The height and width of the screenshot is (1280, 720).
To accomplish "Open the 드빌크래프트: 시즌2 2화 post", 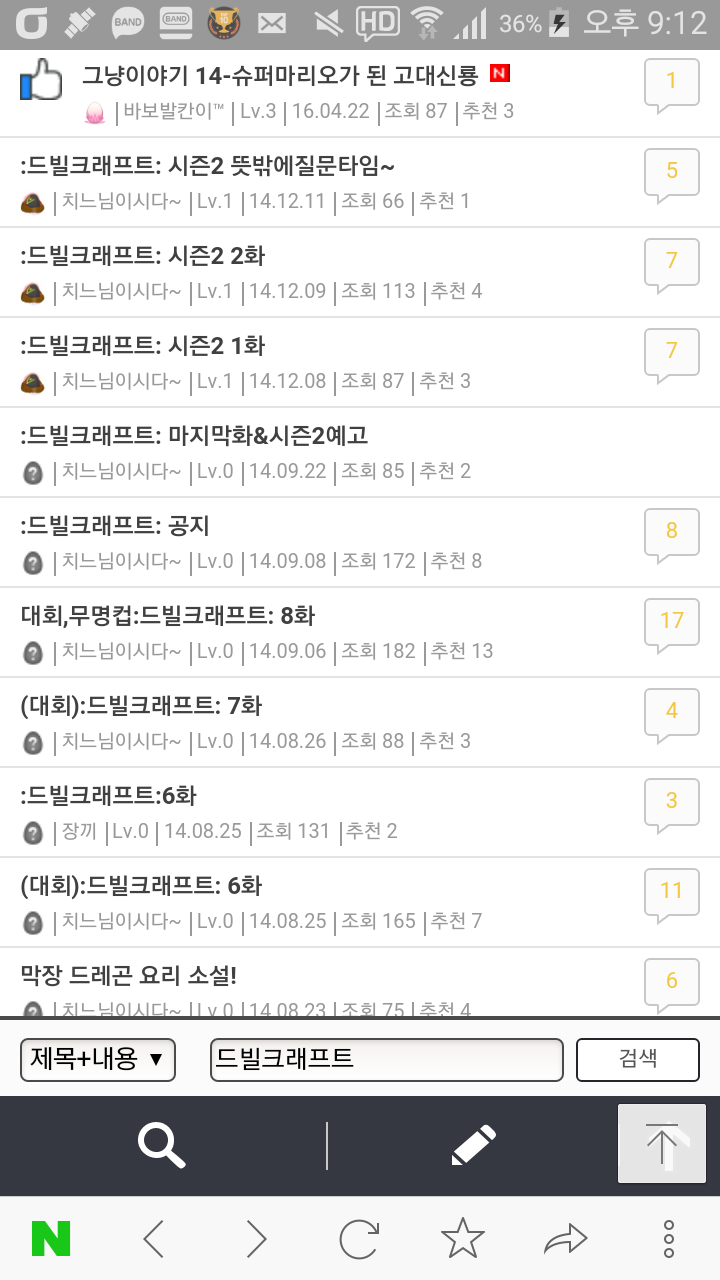I will [x=143, y=256].
